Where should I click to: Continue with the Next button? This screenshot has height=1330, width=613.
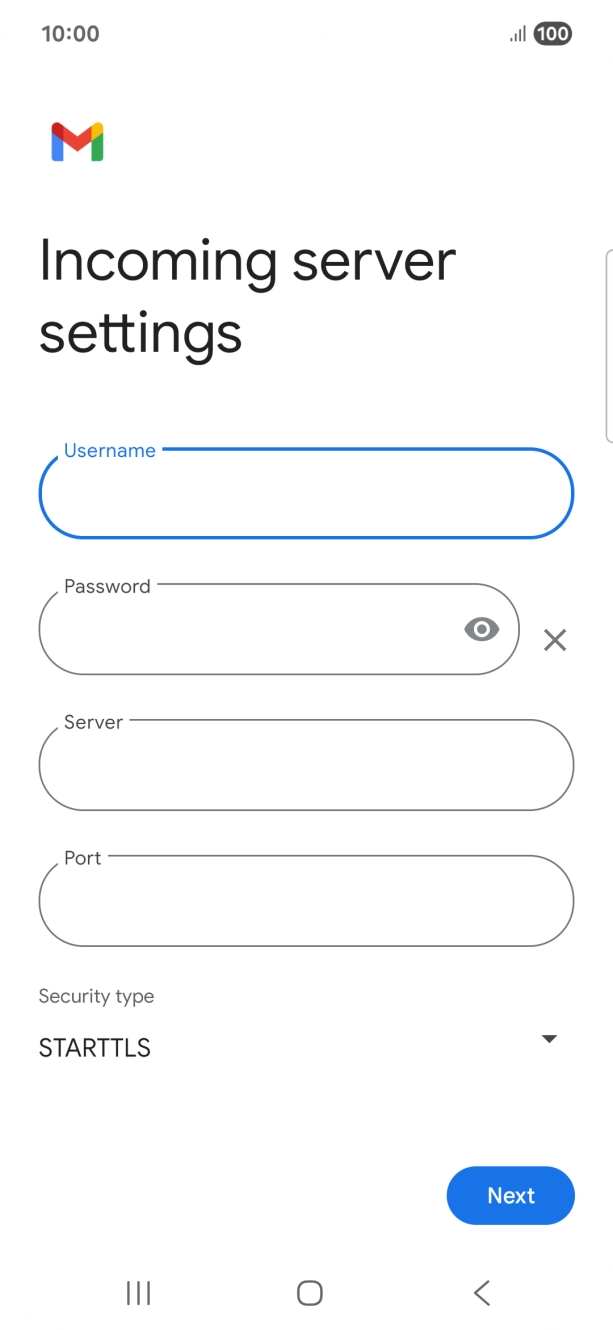[511, 1195]
